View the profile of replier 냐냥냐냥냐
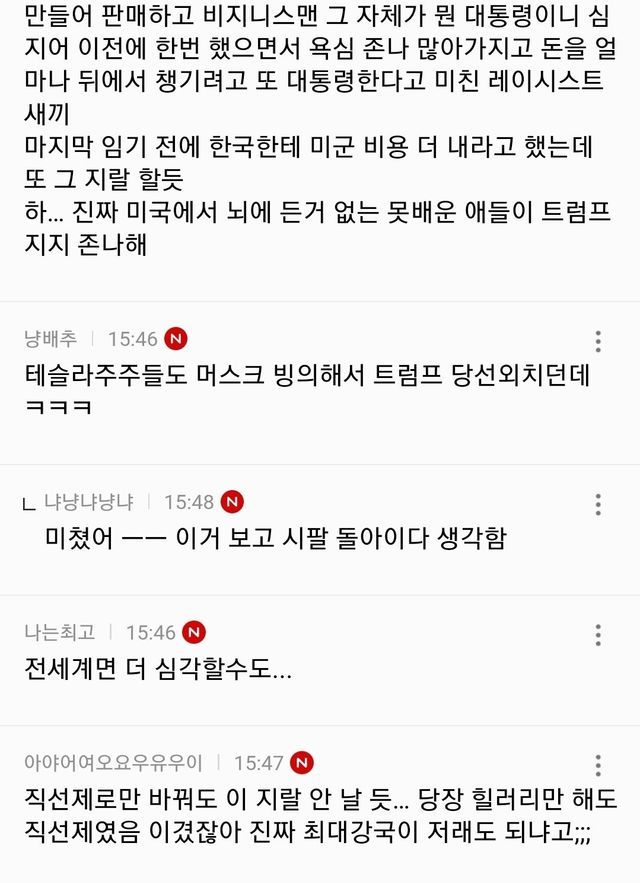 click(x=89, y=501)
